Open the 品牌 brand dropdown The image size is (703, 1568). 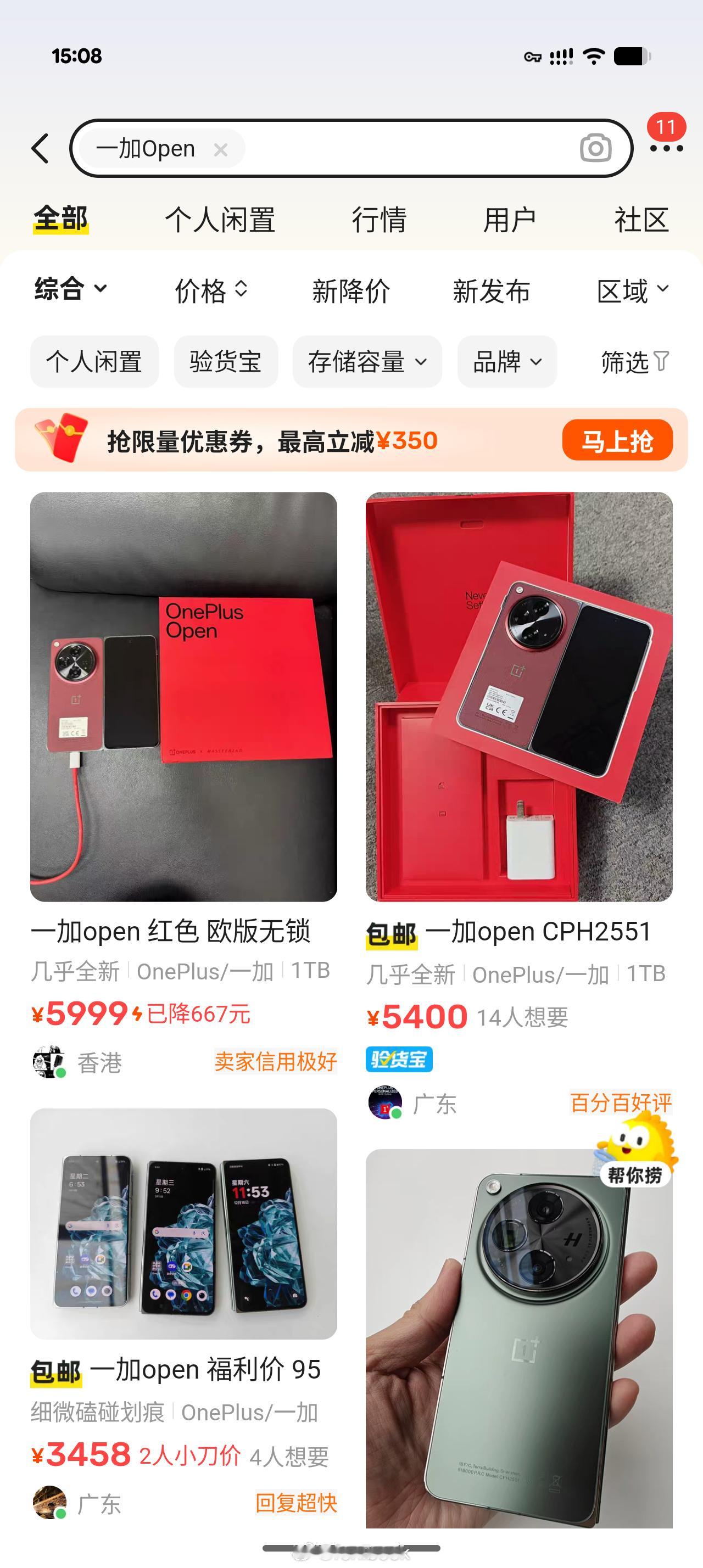[x=507, y=362]
